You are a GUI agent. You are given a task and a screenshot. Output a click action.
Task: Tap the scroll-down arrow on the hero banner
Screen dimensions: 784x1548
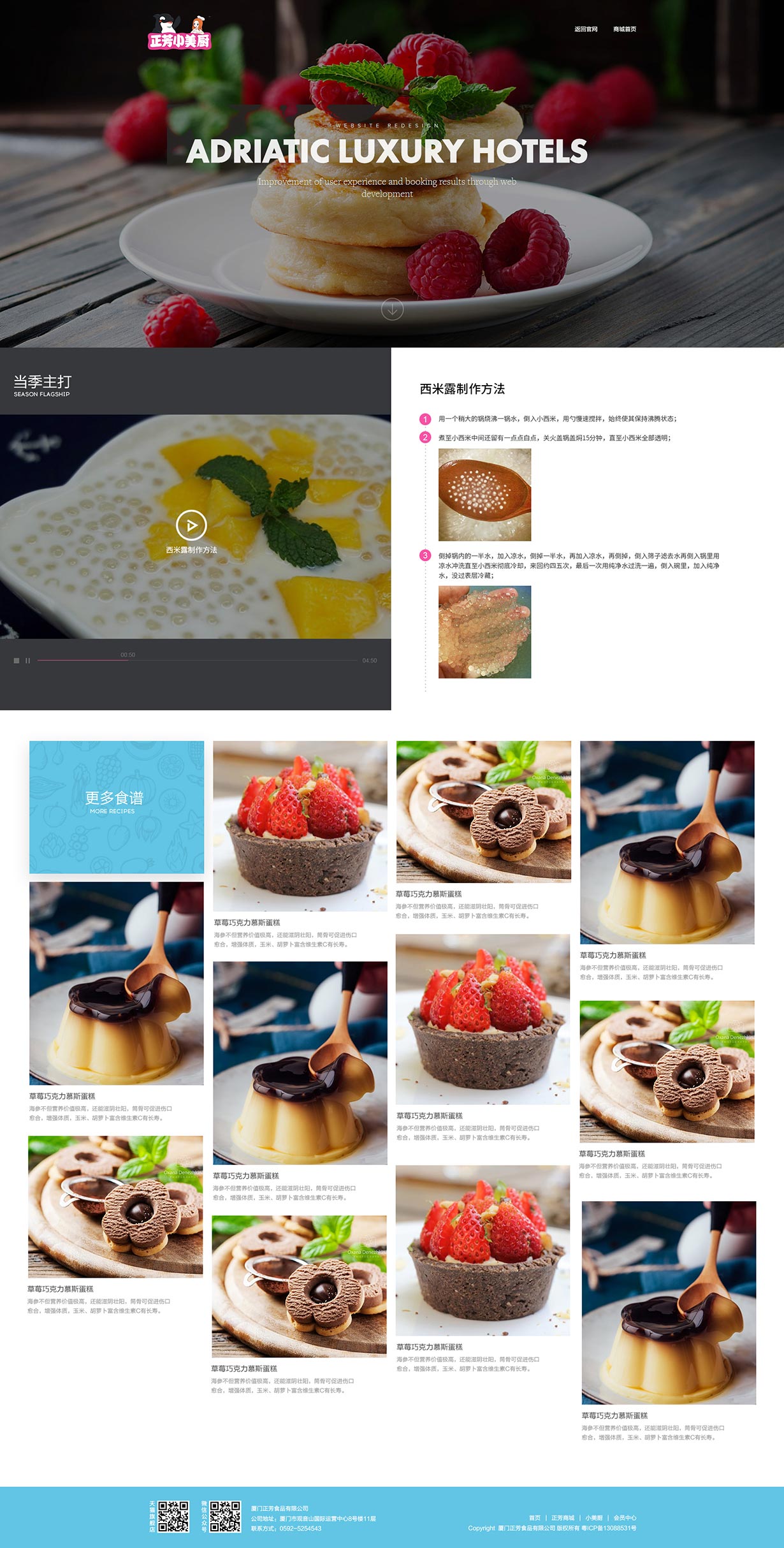[392, 309]
